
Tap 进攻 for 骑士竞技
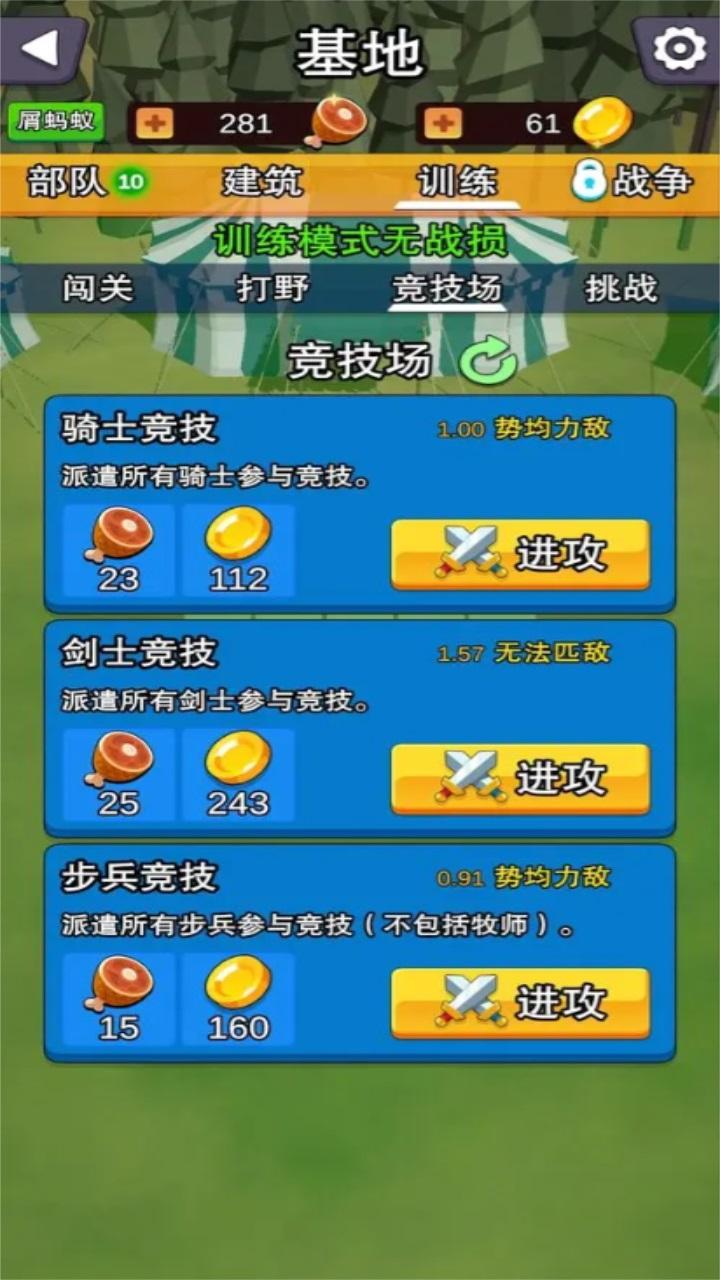click(520, 554)
